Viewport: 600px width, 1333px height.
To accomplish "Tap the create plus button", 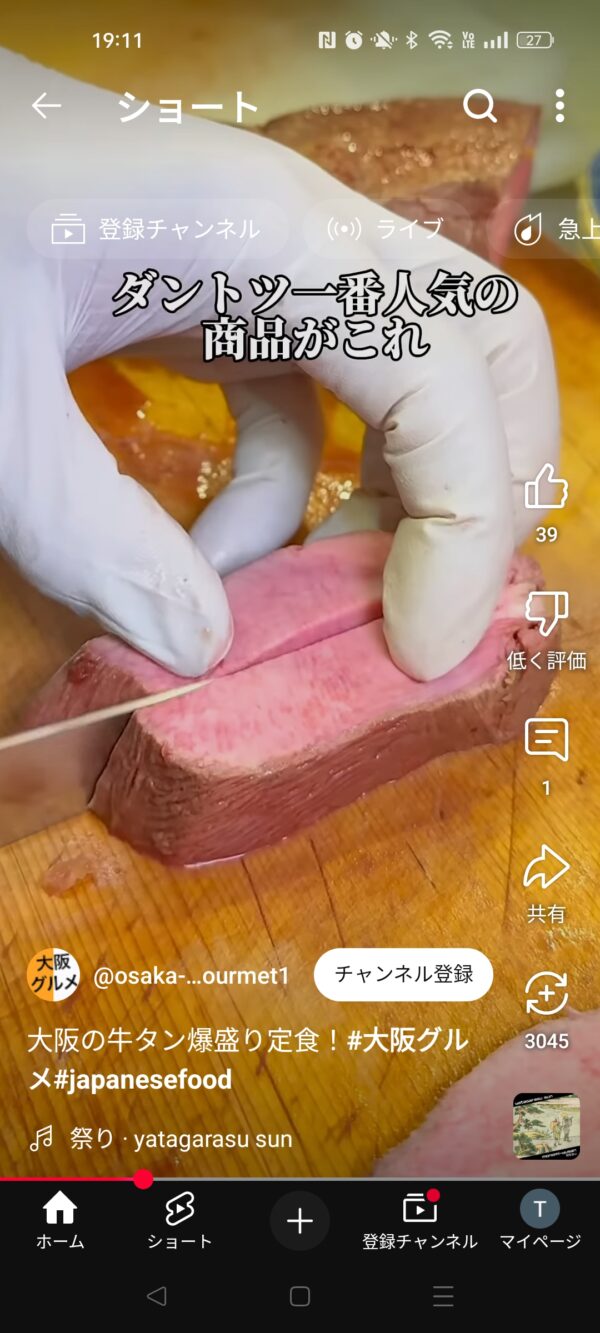I will [300, 1221].
